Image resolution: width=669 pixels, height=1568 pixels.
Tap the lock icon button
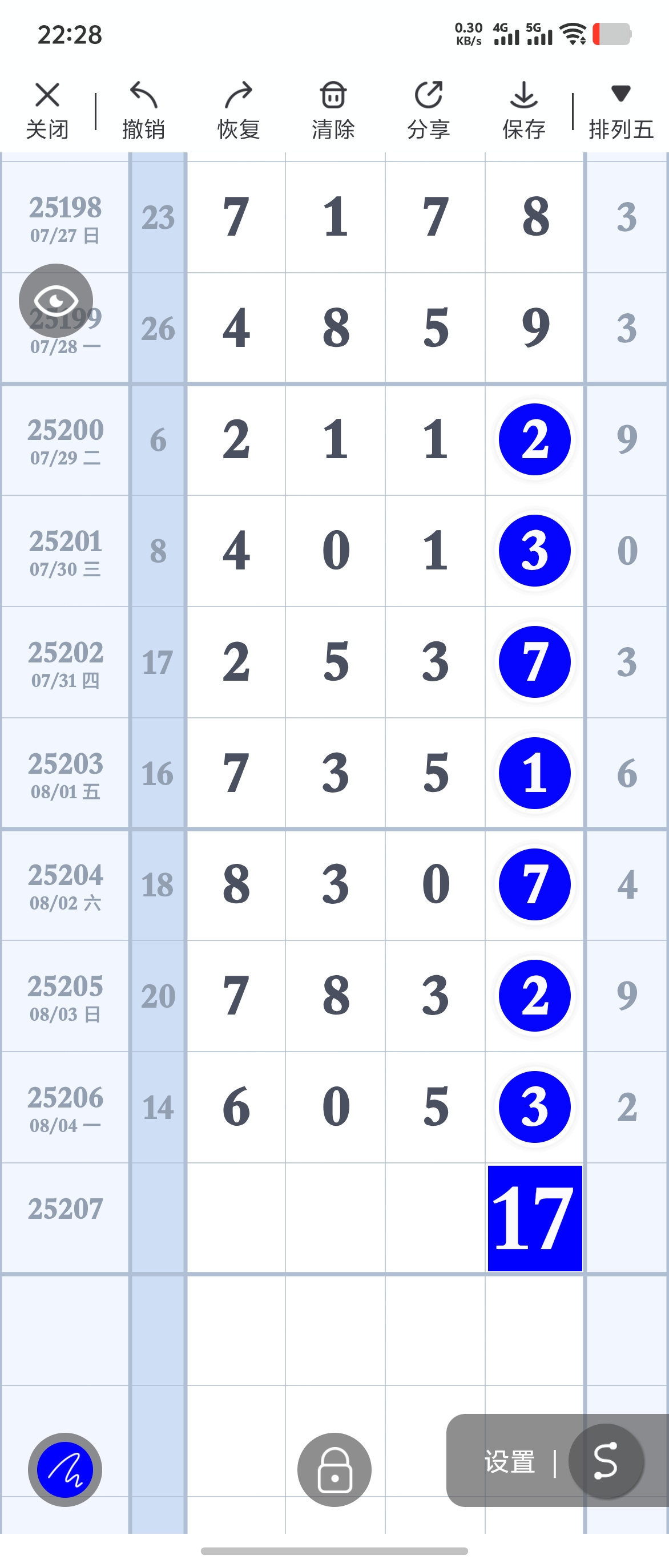[334, 1469]
